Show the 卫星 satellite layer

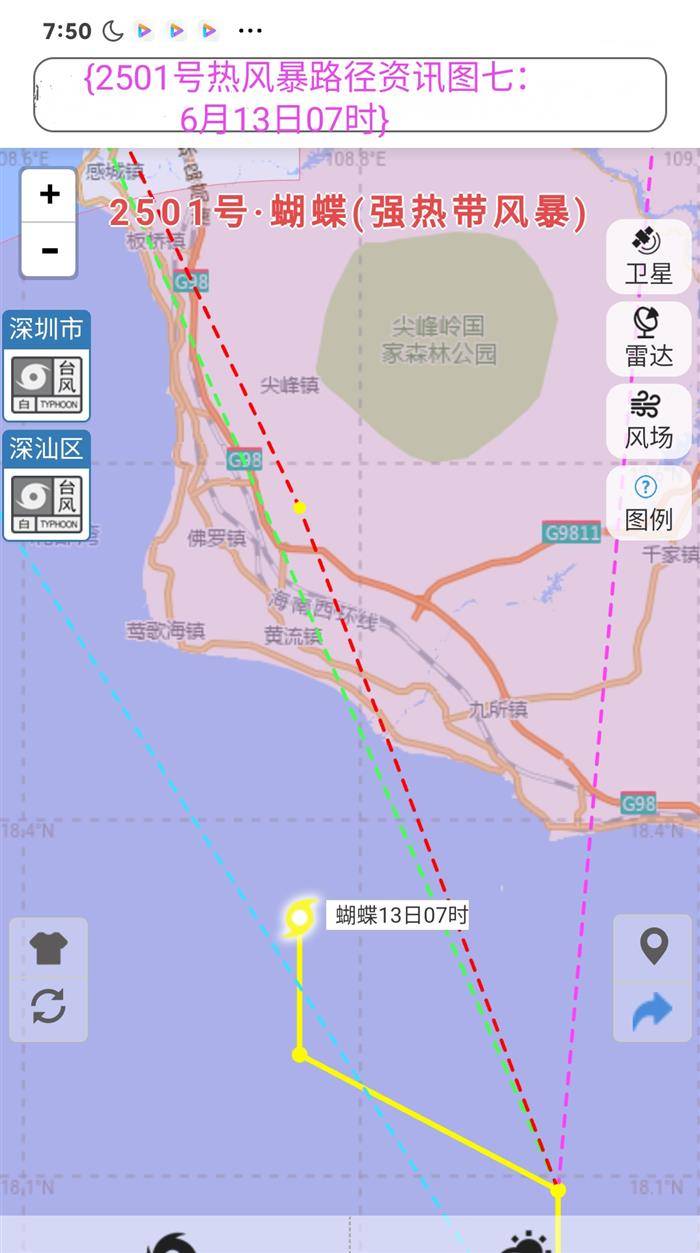tap(648, 256)
